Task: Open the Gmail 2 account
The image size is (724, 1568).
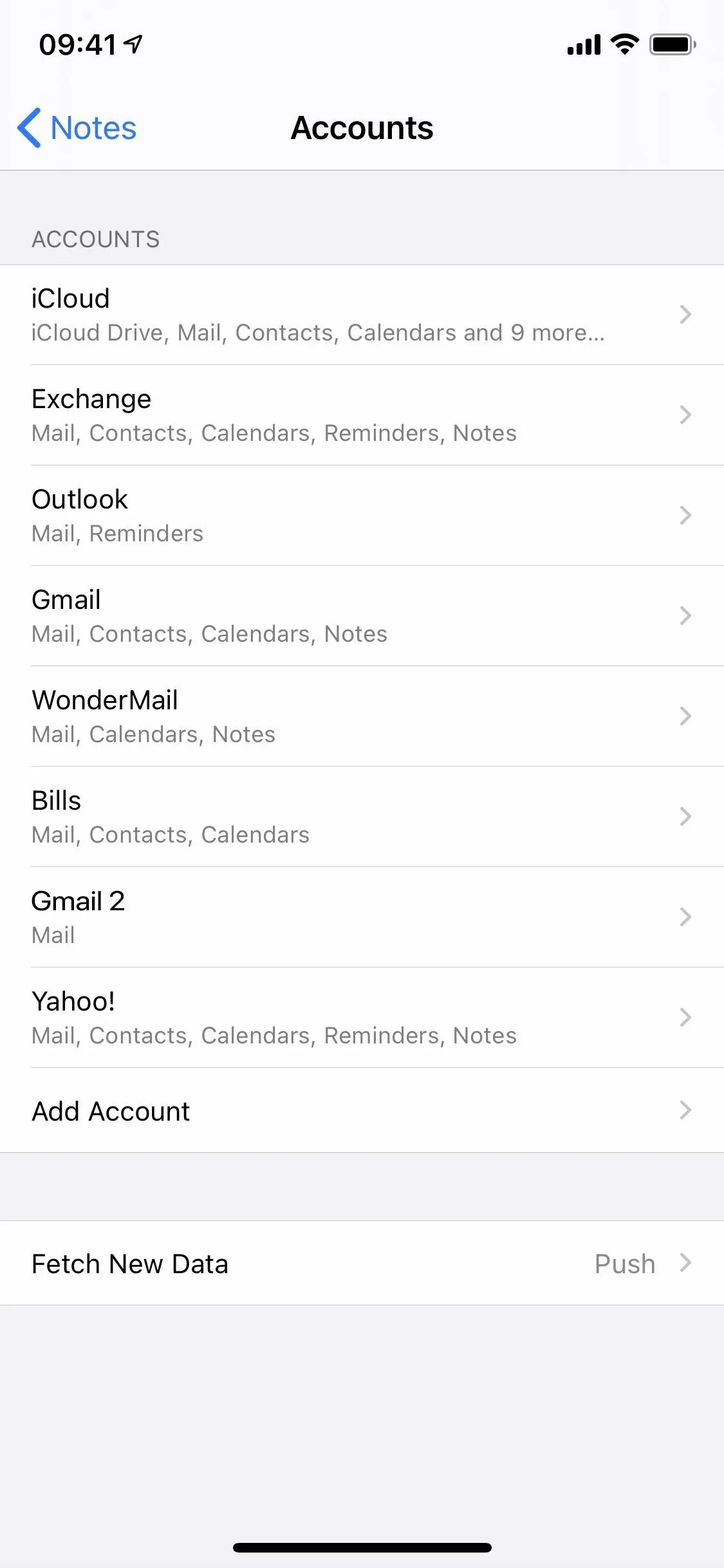Action: (362, 917)
